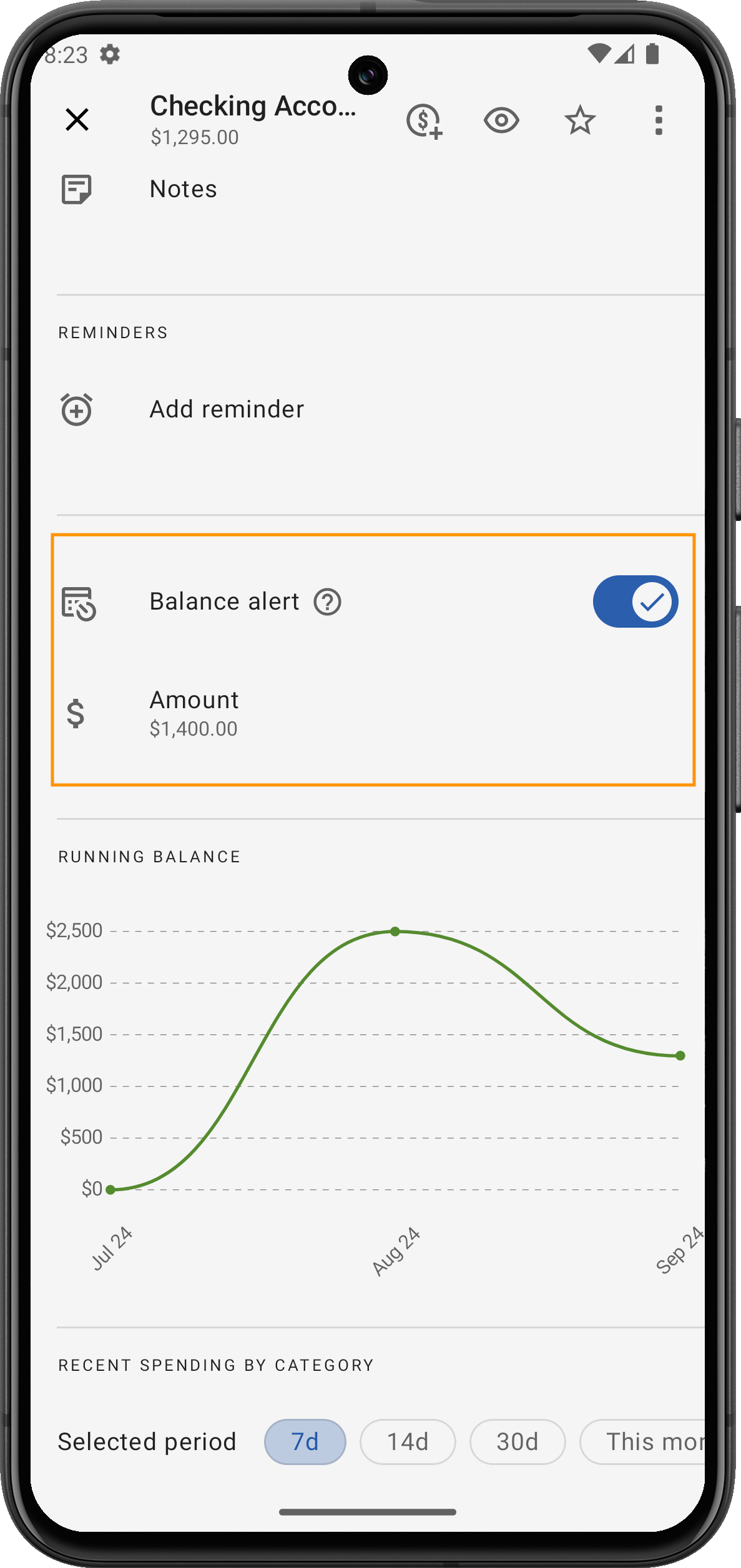
Task: Turn off the Balance alert switch
Action: (635, 601)
